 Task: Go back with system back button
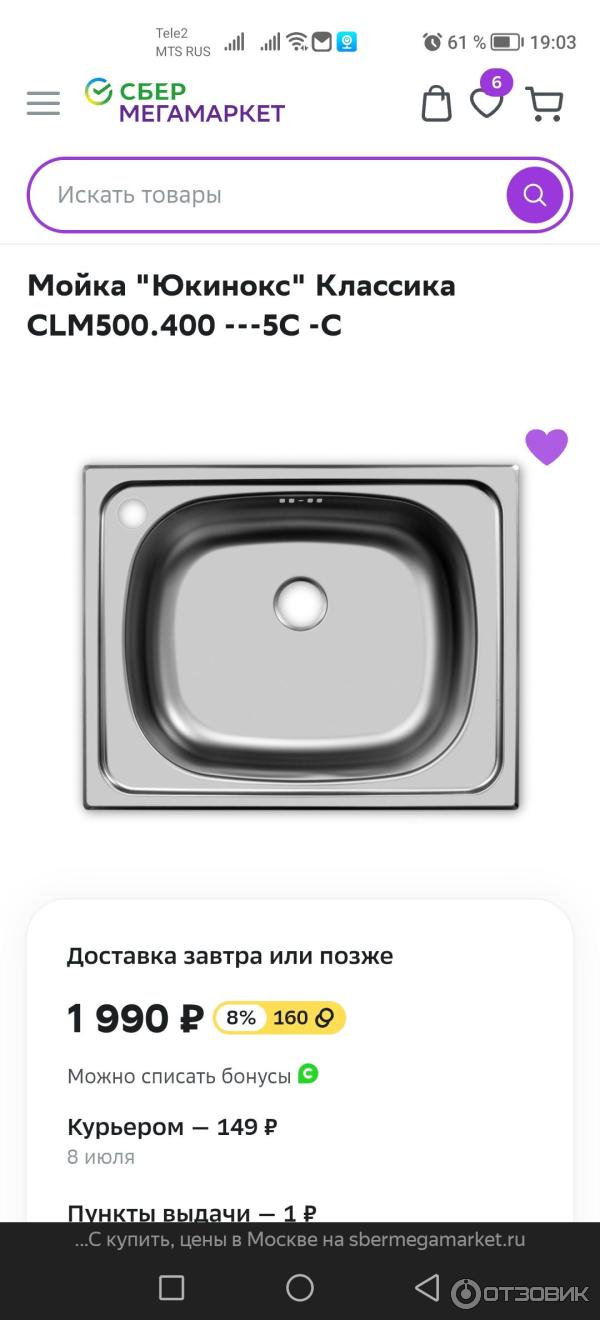pos(427,1287)
